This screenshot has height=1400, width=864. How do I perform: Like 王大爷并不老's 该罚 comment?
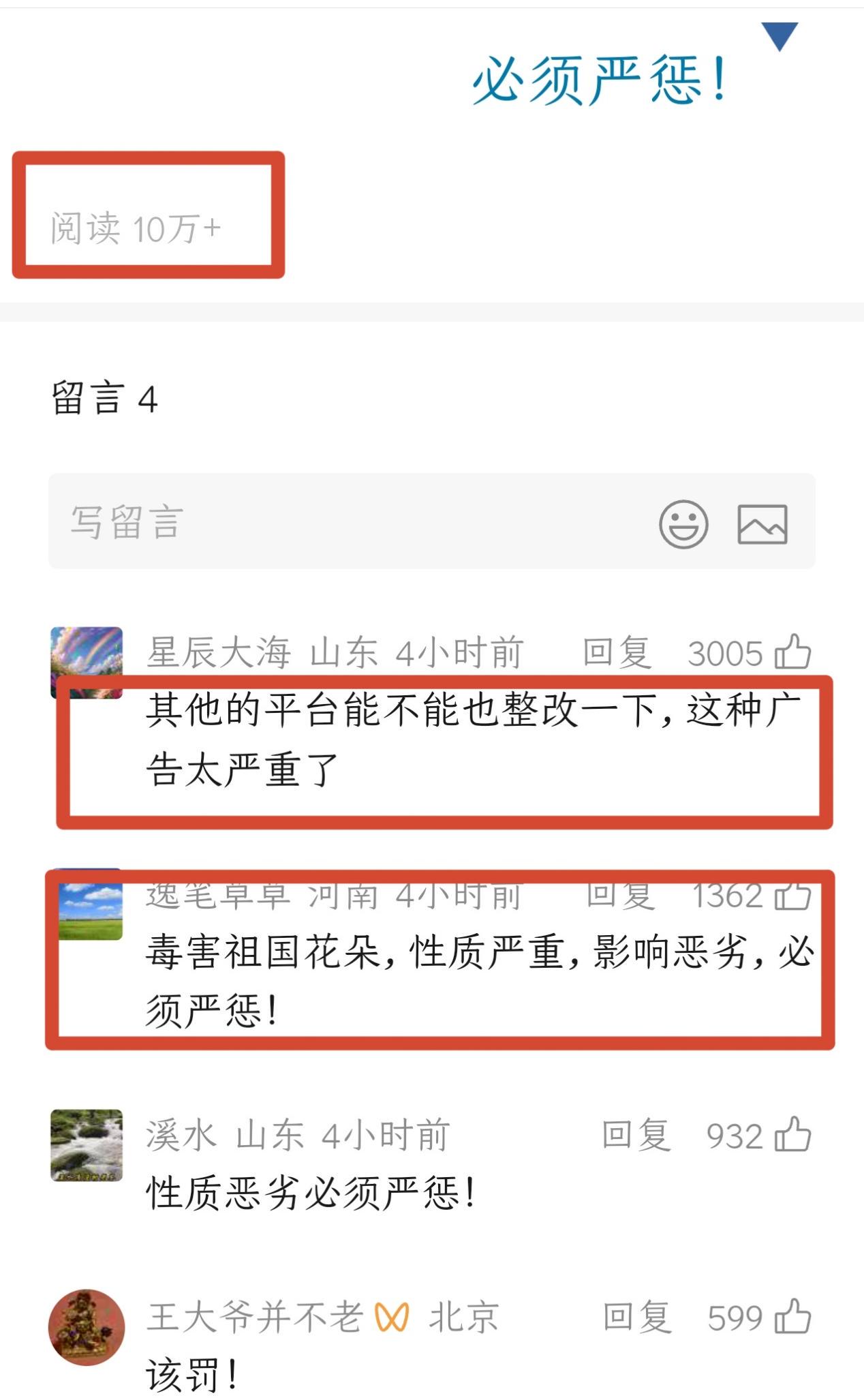(x=793, y=1317)
